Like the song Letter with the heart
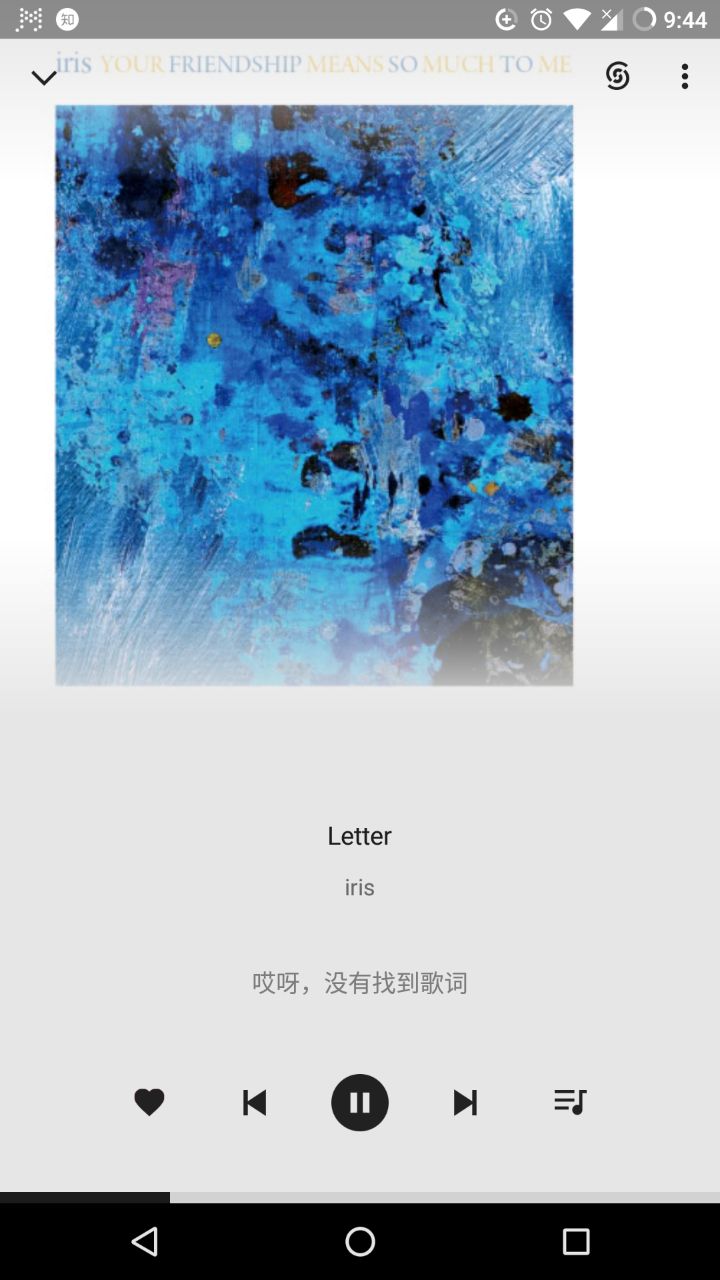This screenshot has width=720, height=1280. coord(149,1102)
